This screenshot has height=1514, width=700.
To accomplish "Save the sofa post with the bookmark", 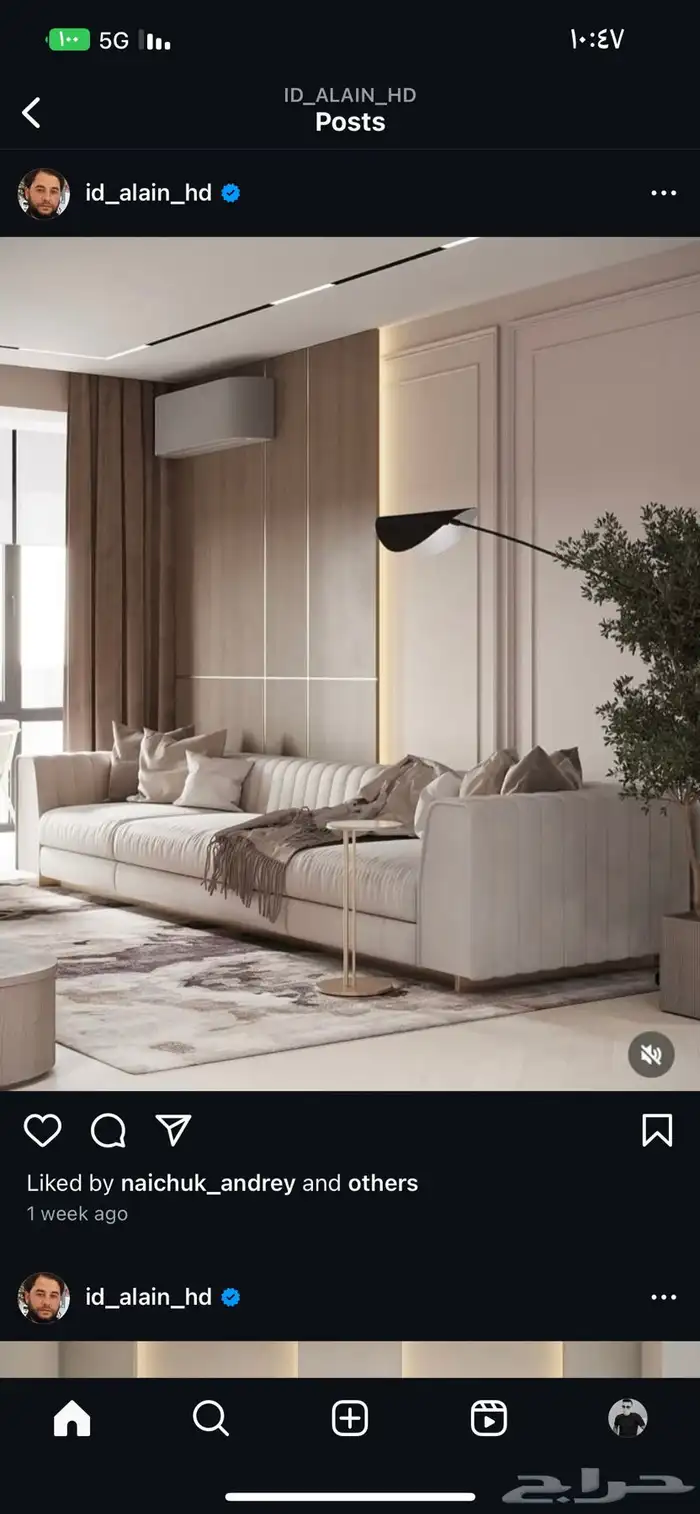I will (657, 1130).
